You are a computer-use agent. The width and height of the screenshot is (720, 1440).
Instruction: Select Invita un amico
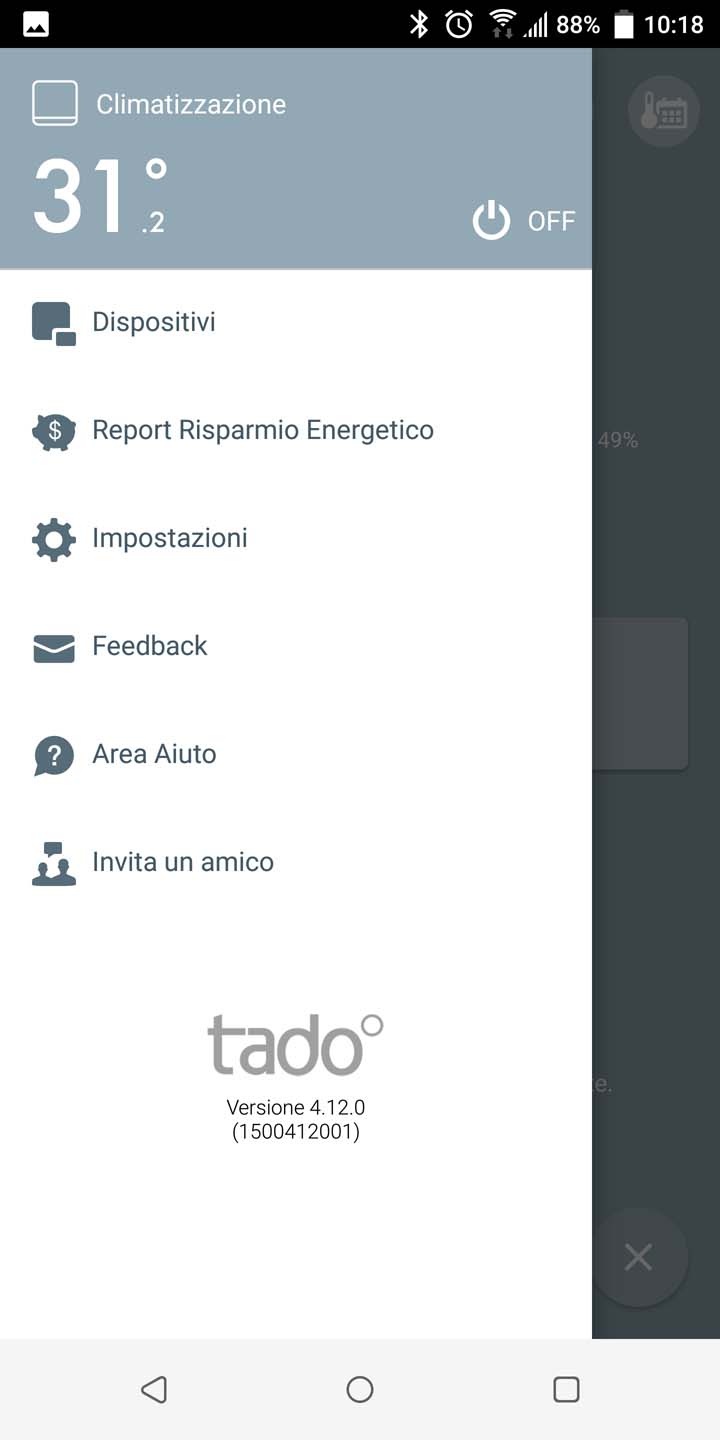[x=296, y=862]
